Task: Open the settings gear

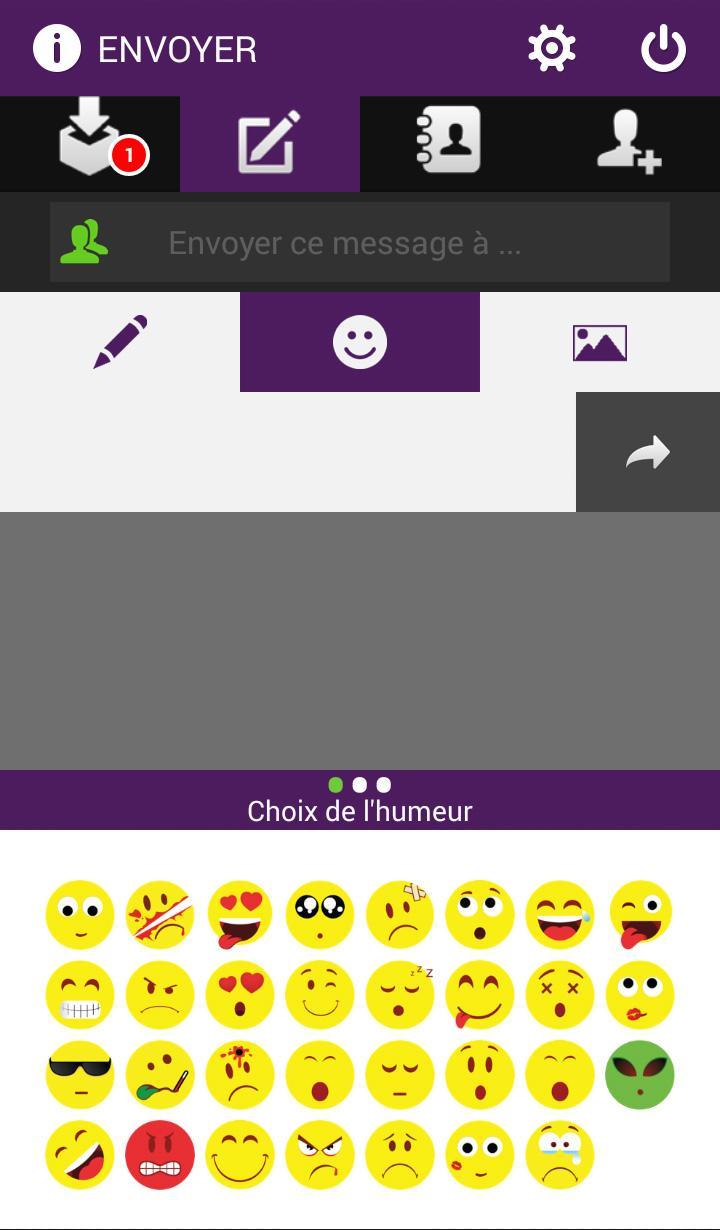Action: tap(552, 48)
